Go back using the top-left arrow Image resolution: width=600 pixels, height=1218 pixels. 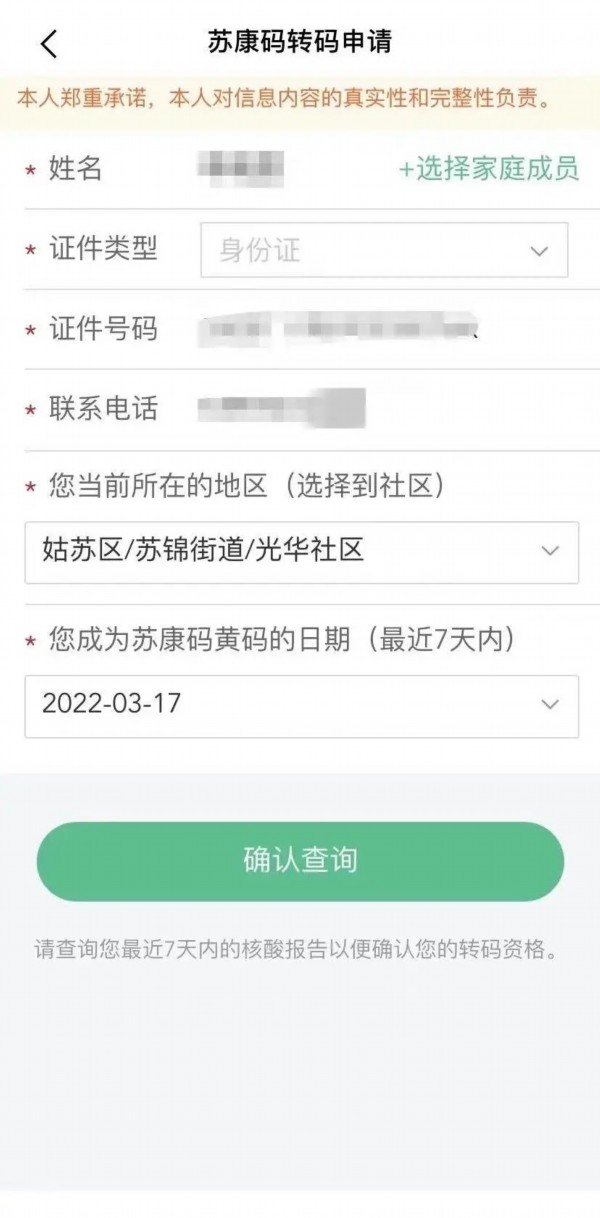[49, 43]
